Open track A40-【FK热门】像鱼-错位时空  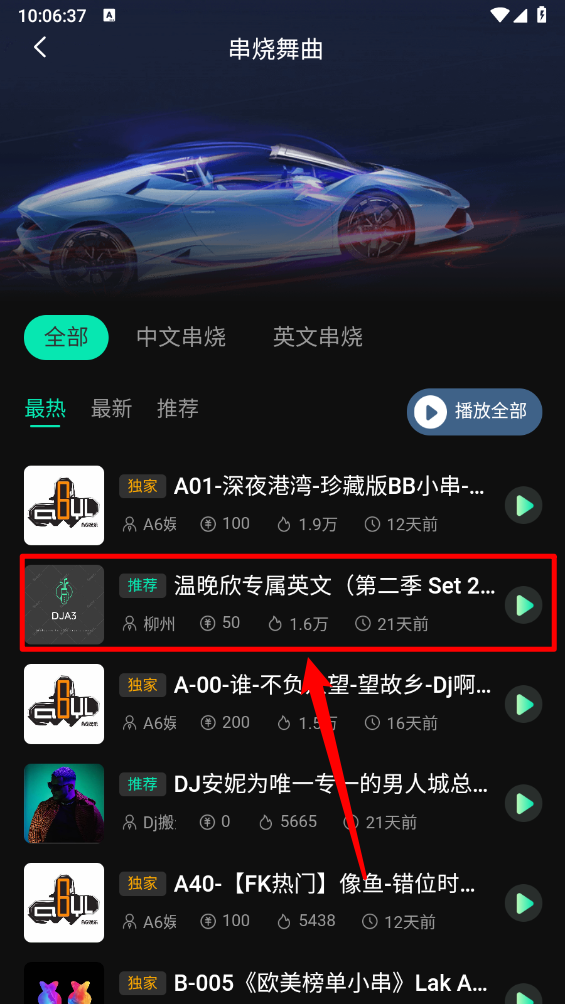tap(282, 903)
